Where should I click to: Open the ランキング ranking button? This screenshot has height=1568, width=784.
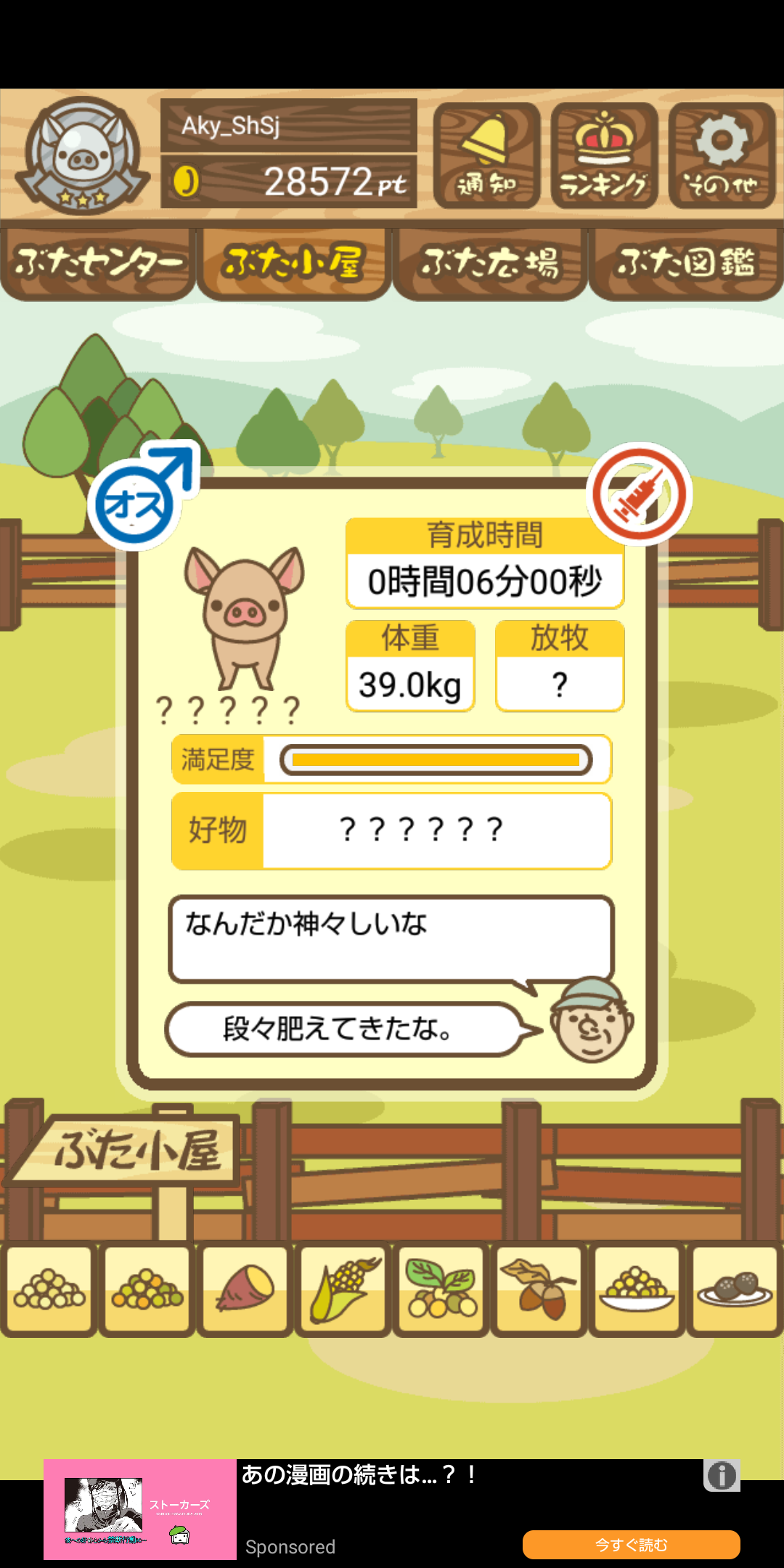click(x=604, y=155)
